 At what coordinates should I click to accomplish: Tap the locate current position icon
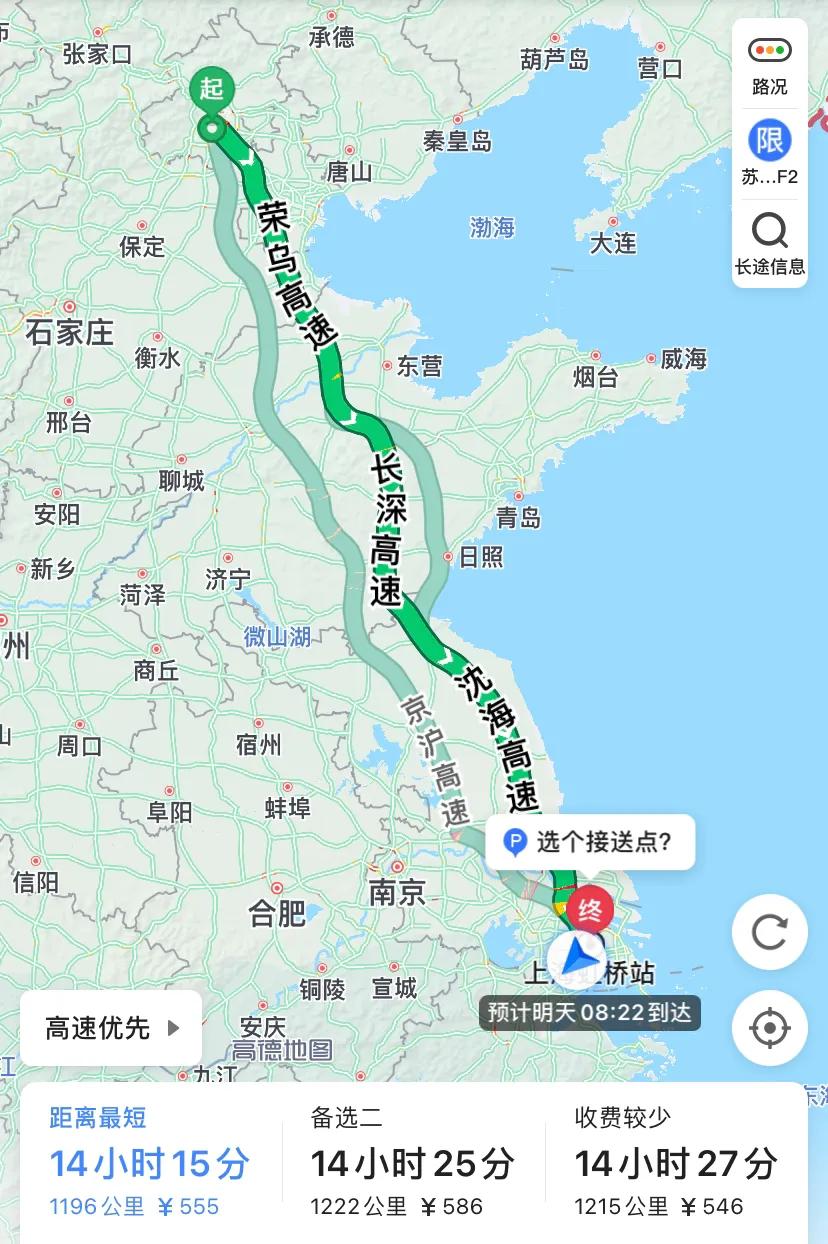point(769,1026)
